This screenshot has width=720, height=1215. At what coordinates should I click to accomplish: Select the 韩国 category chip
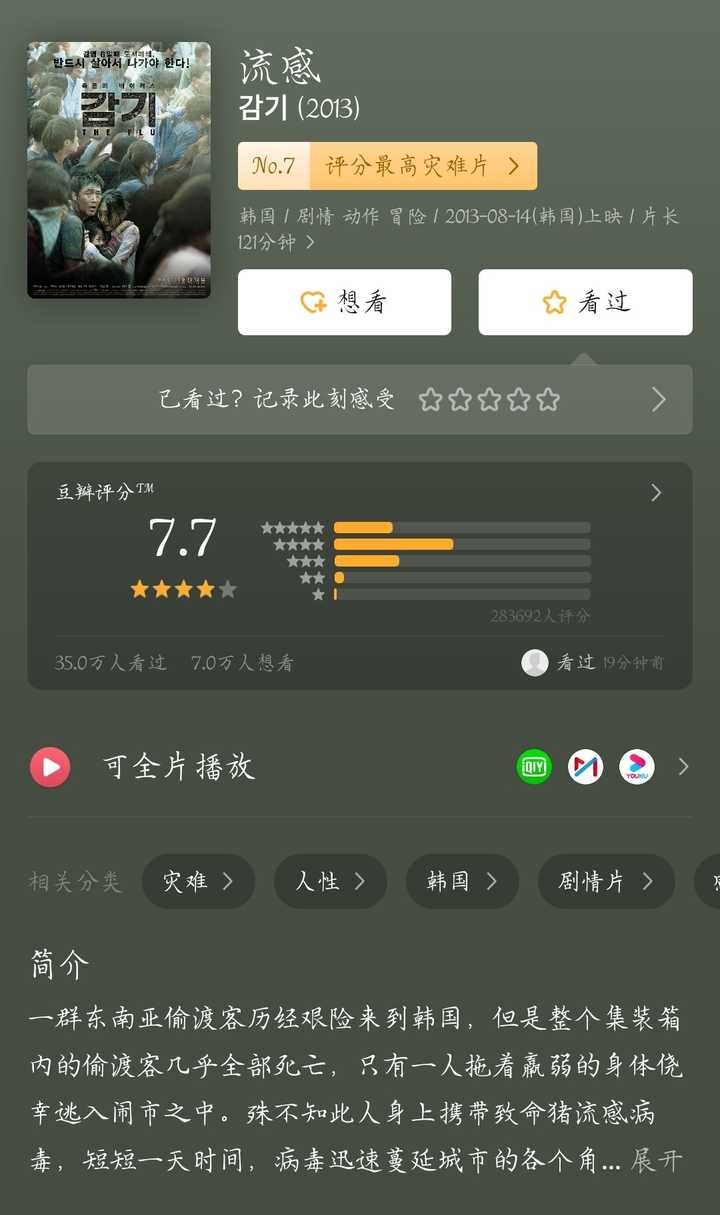click(x=461, y=881)
